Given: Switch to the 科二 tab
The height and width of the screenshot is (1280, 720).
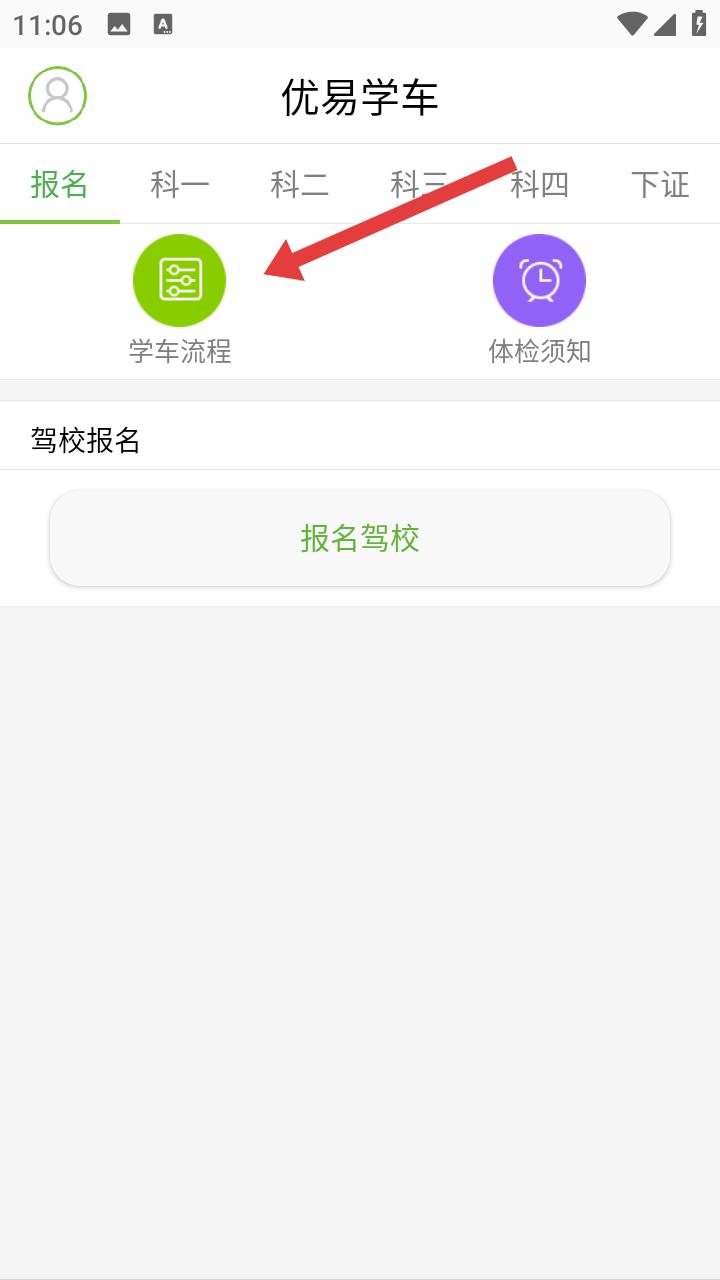Looking at the screenshot, I should point(300,184).
